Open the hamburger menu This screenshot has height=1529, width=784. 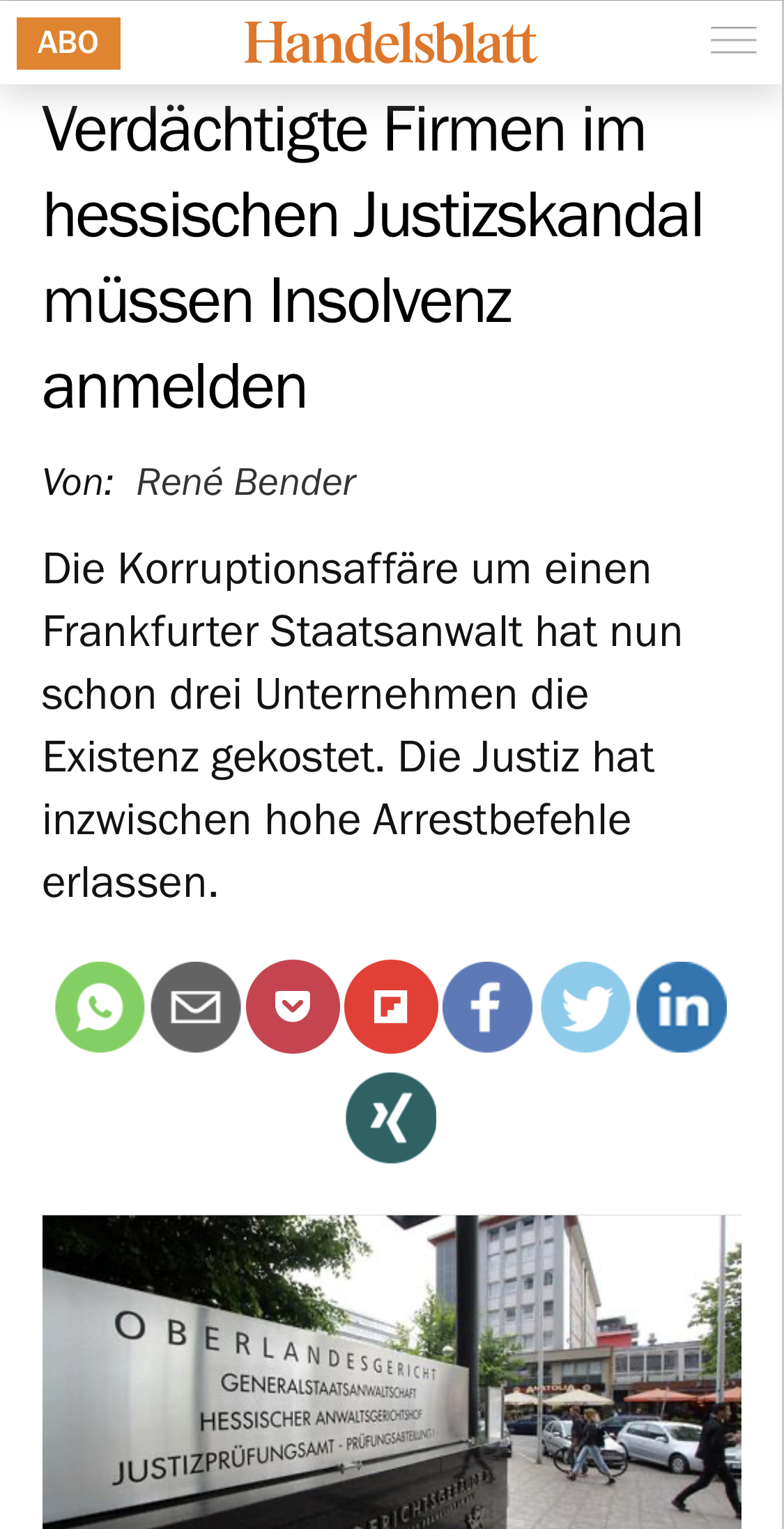coord(733,40)
